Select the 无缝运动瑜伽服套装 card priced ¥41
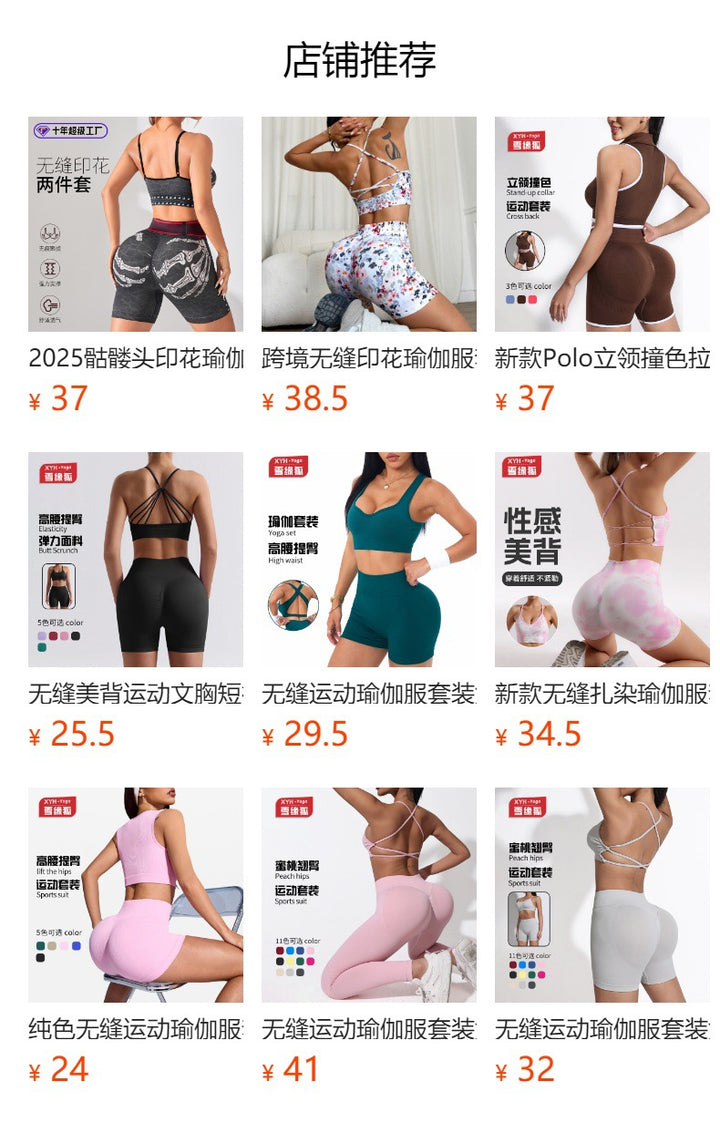 [369, 895]
